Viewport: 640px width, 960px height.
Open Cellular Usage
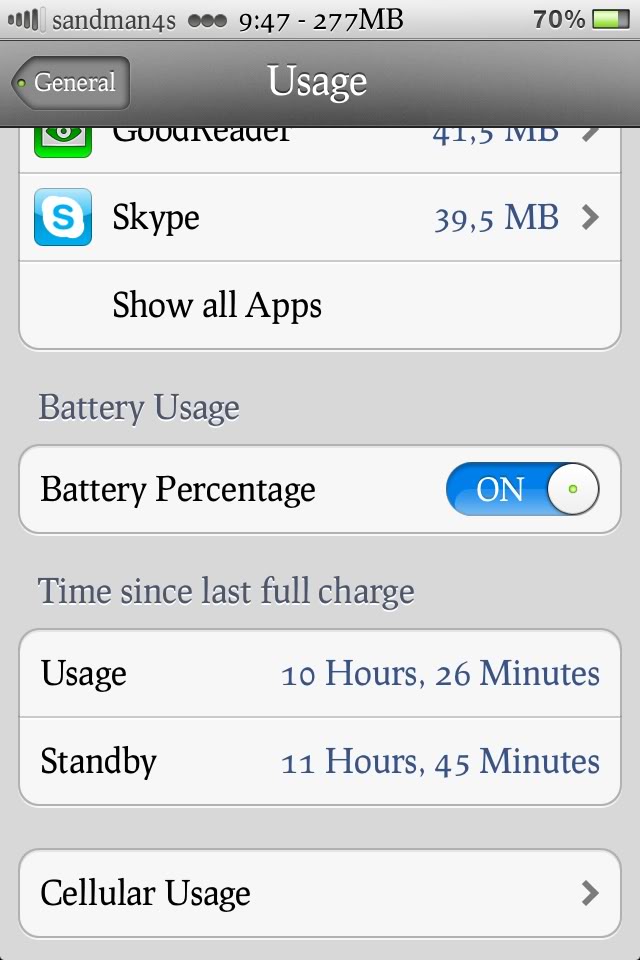[x=320, y=893]
